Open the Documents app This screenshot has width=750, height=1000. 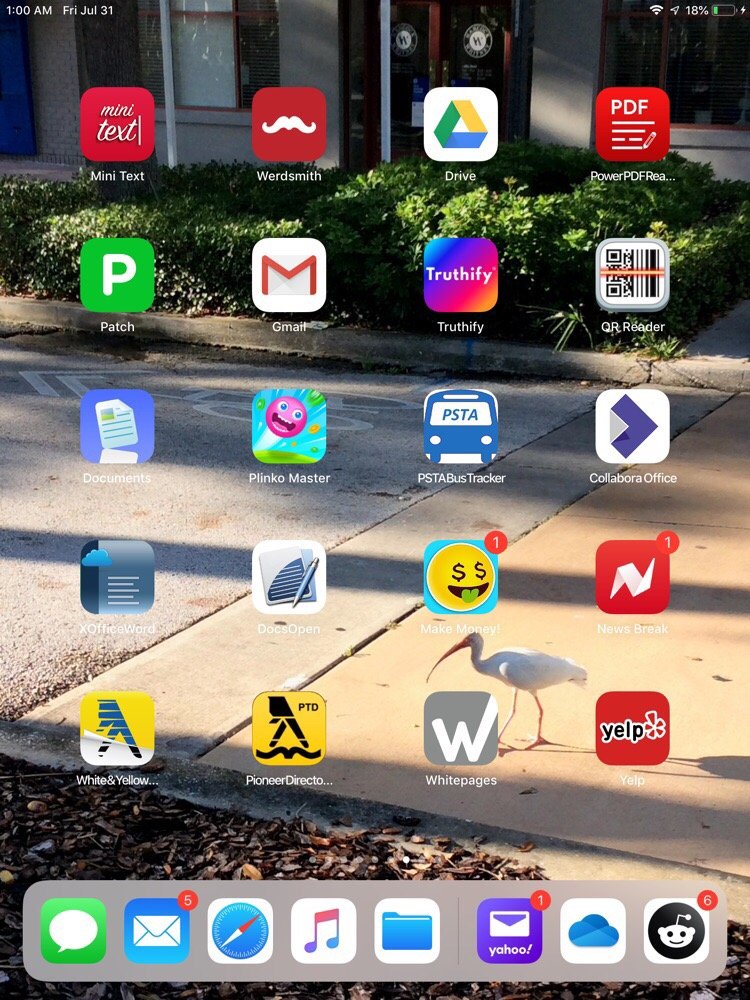click(117, 427)
